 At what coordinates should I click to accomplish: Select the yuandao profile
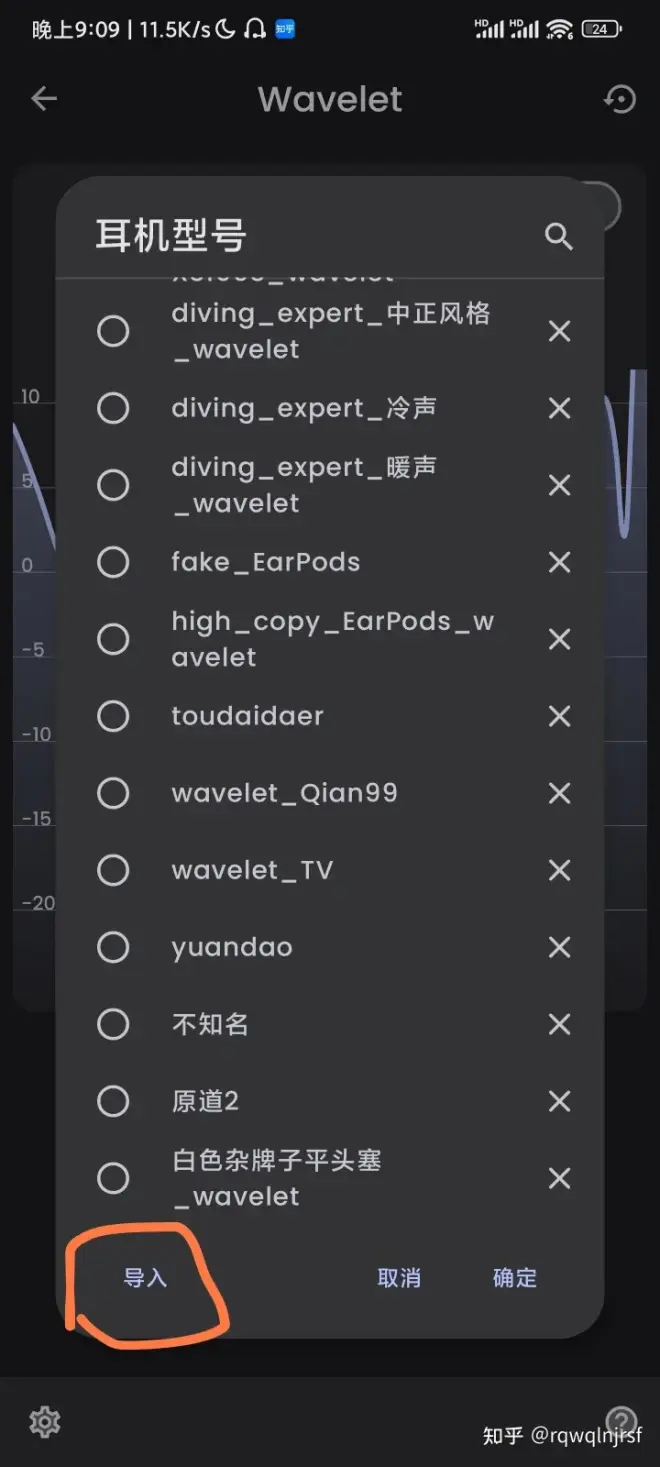click(x=113, y=947)
